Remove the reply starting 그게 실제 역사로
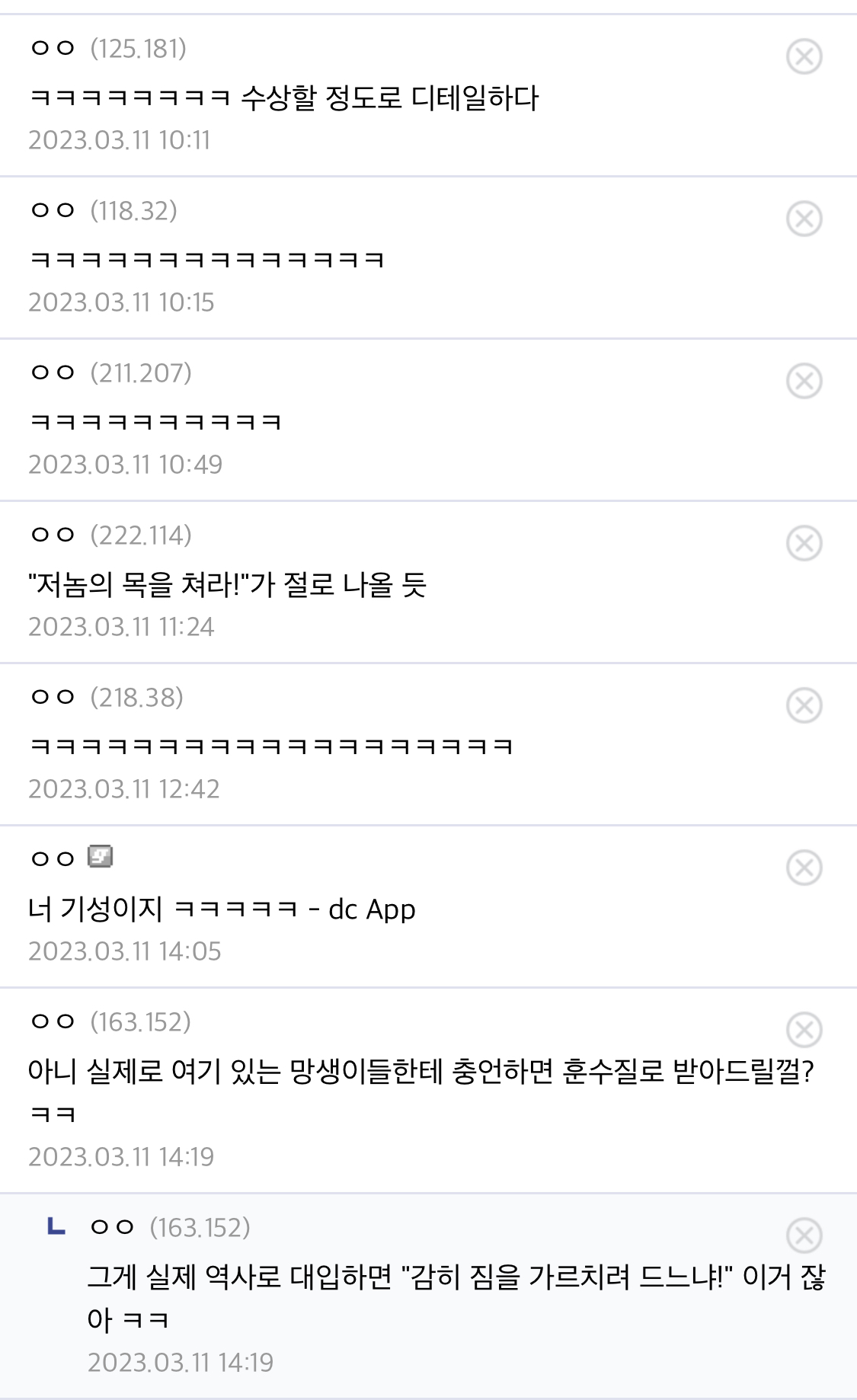Image resolution: width=857 pixels, height=1400 pixels. (x=804, y=1235)
